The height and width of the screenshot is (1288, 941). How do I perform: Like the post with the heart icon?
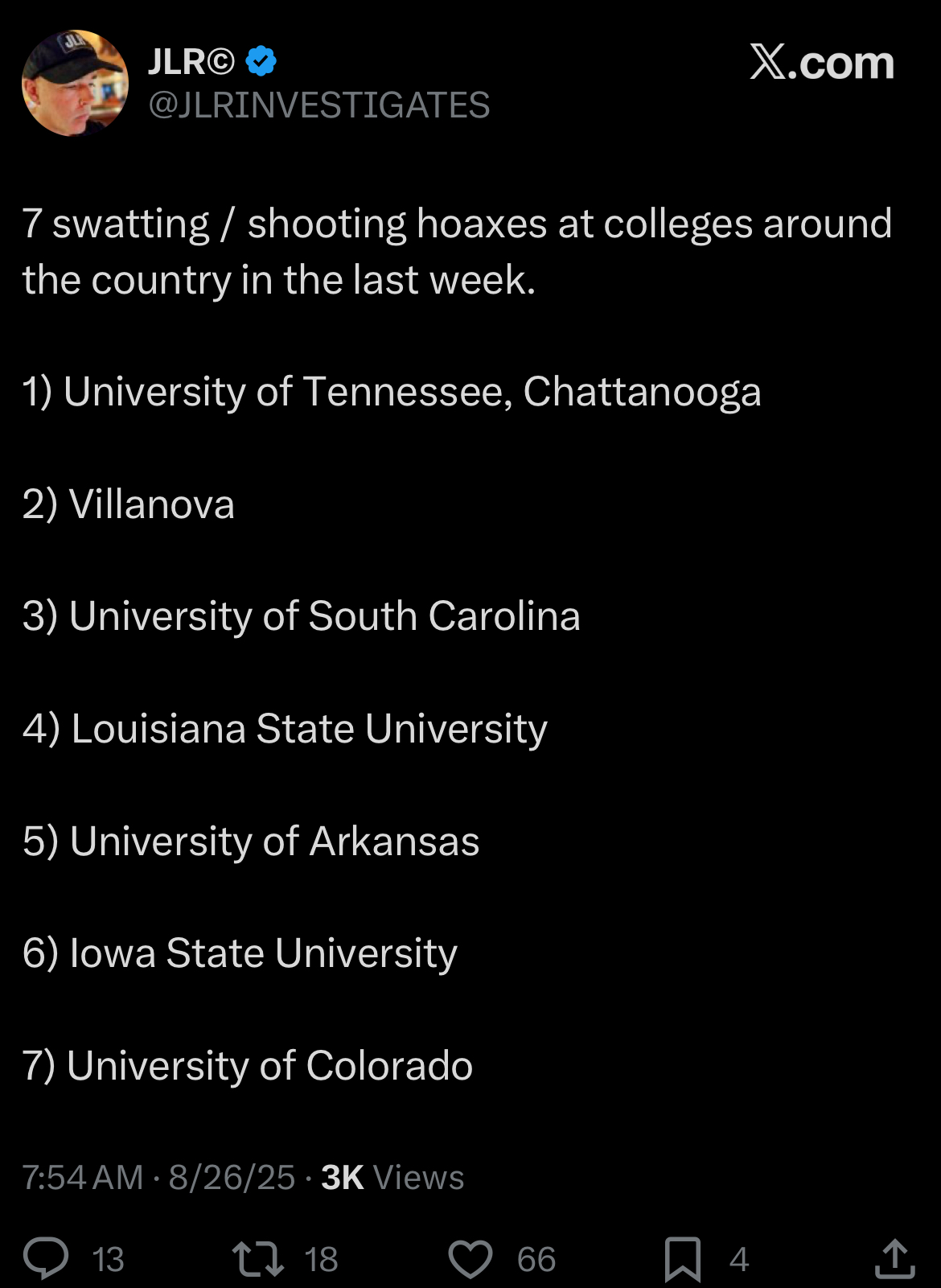[470, 1258]
